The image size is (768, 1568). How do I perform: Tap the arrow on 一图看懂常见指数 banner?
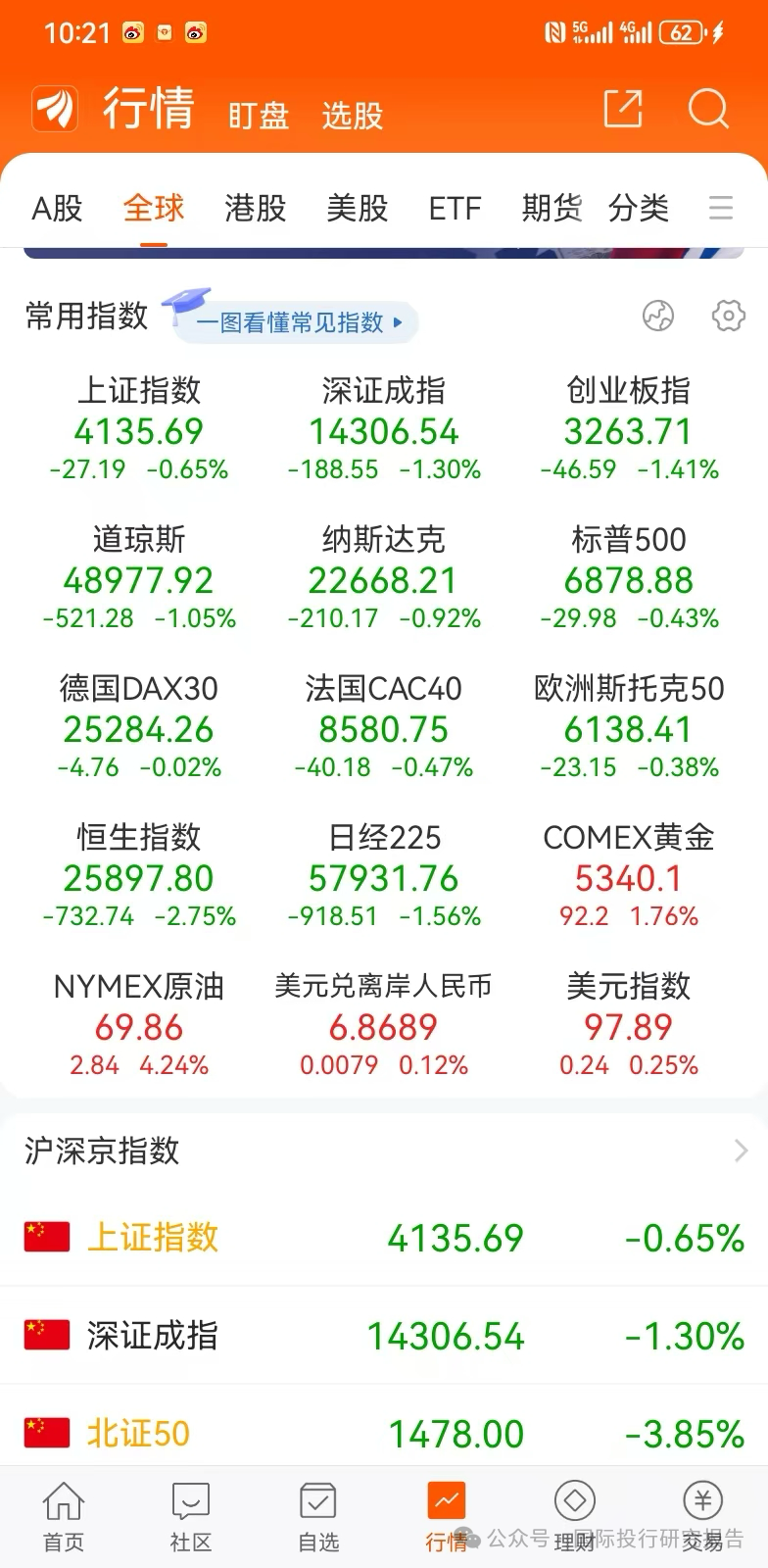pos(398,324)
